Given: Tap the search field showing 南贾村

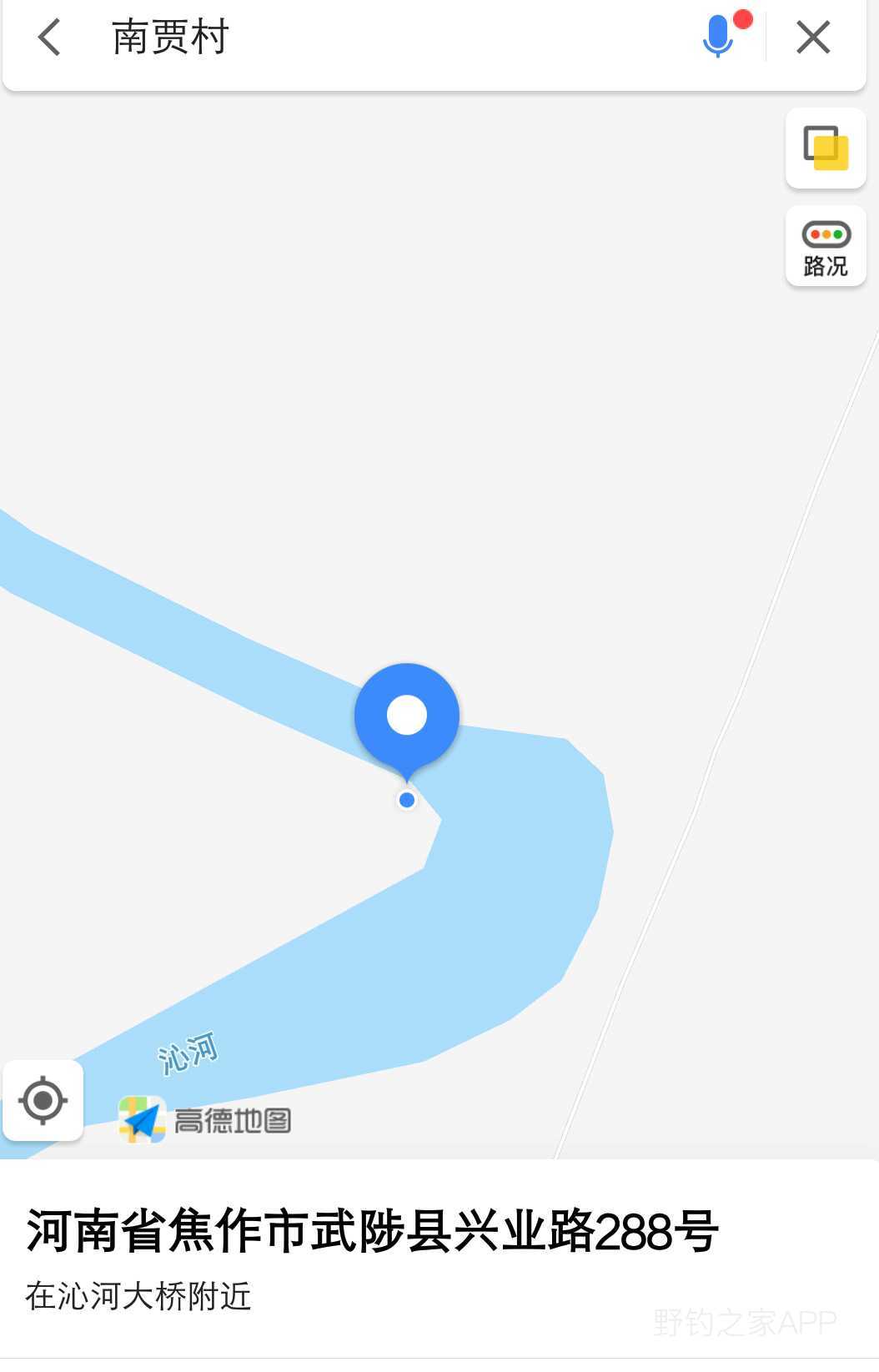Looking at the screenshot, I should [375, 38].
